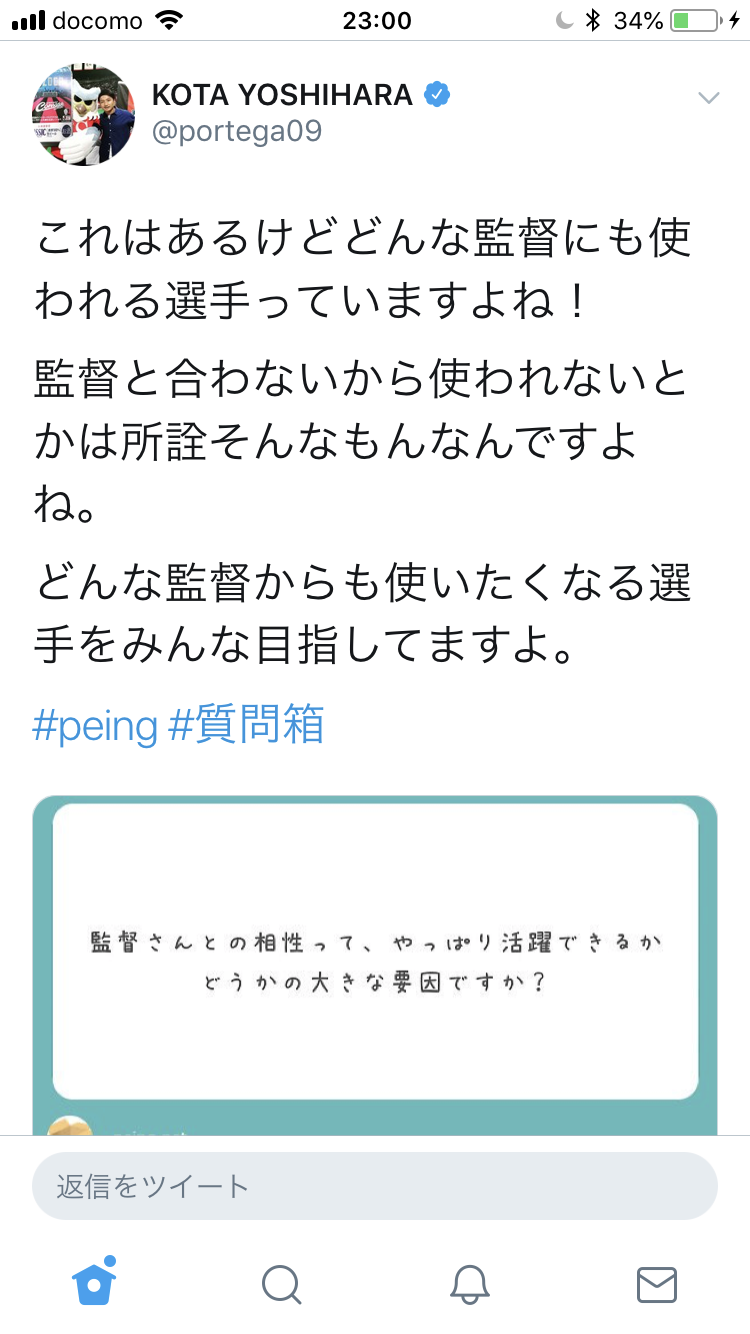
Task: Tap the 返信をツイート reply field
Action: (375, 1186)
